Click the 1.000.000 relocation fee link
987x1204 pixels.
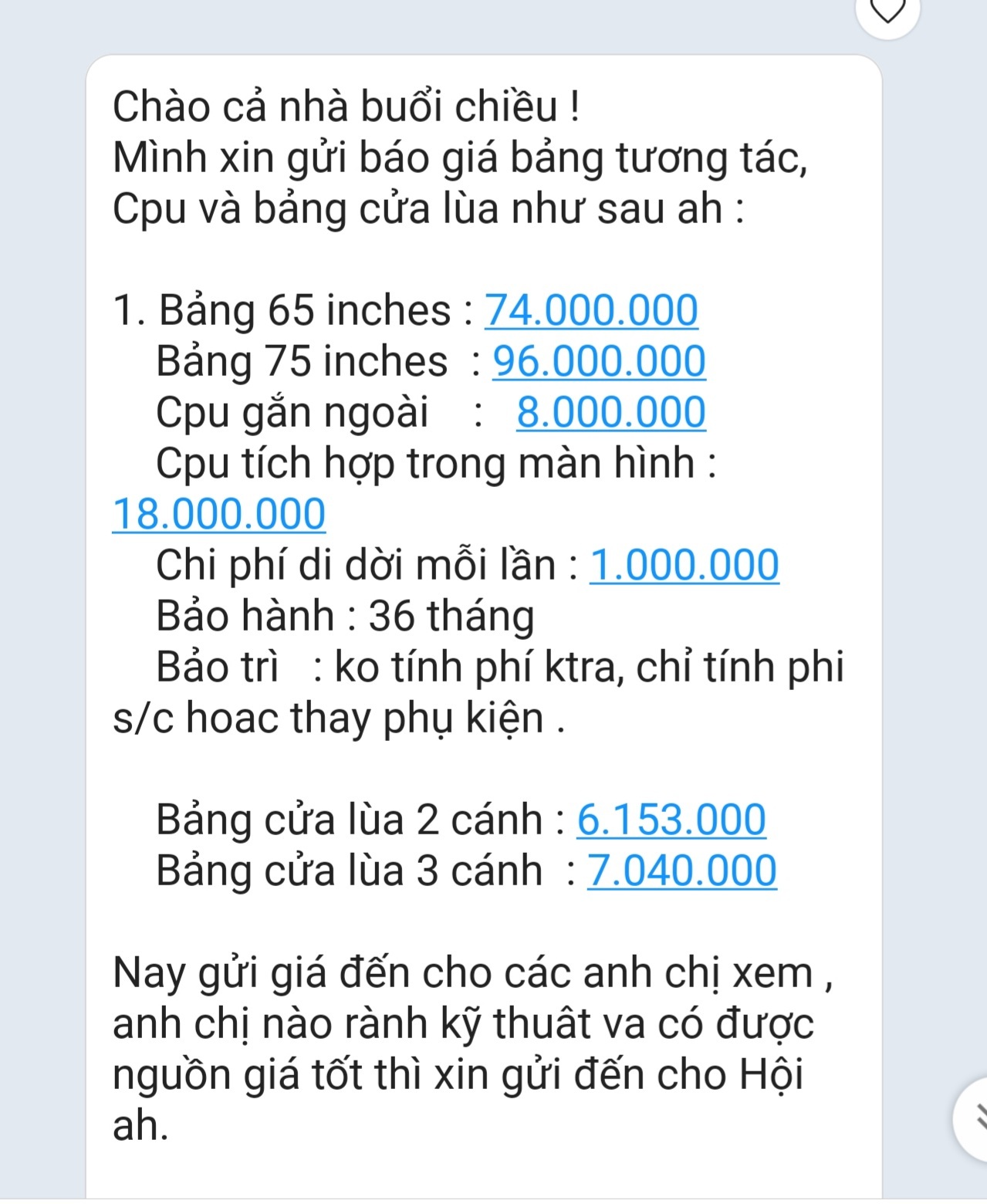pyautogui.click(x=685, y=566)
